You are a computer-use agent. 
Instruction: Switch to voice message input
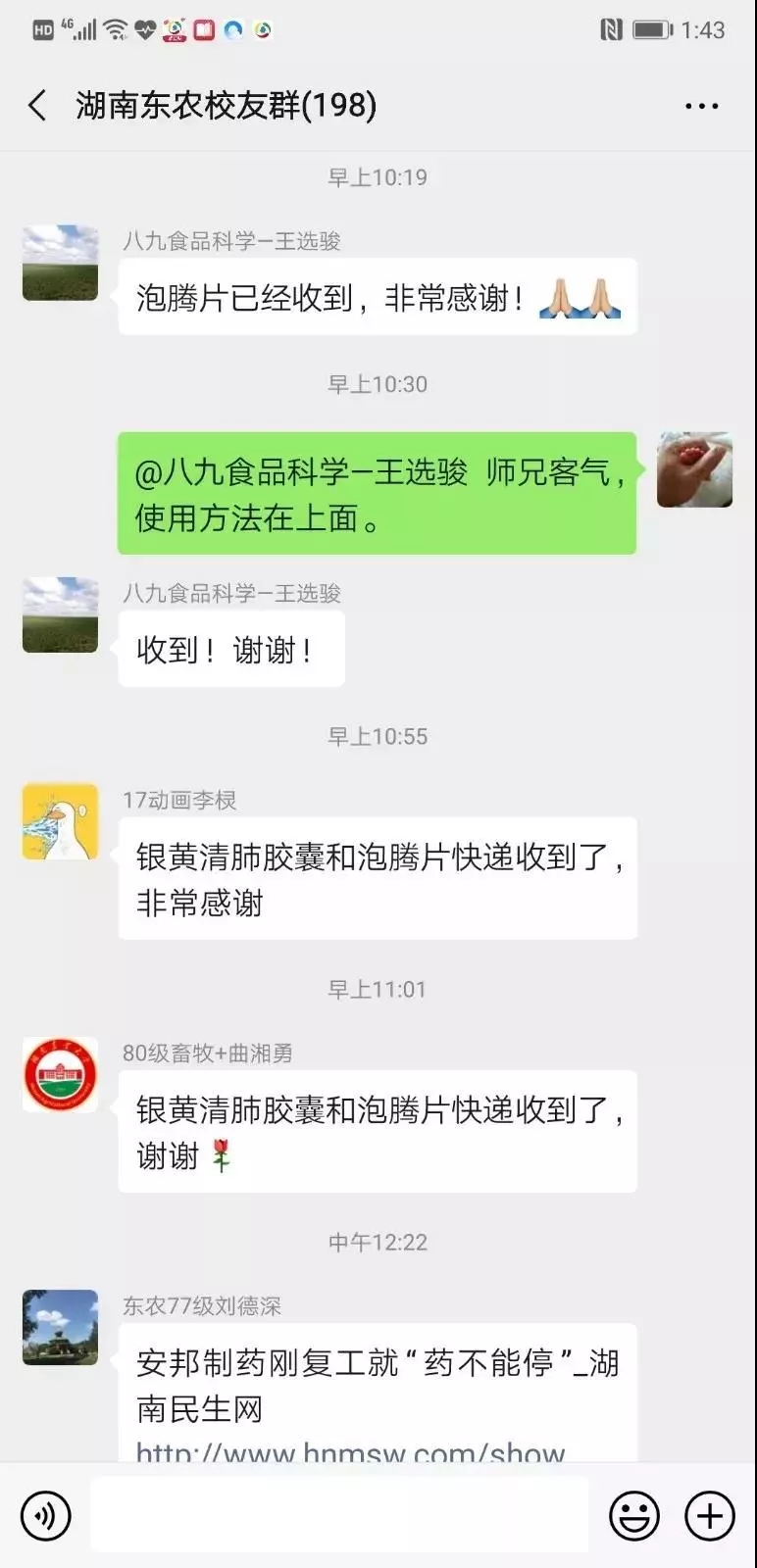[45, 1516]
